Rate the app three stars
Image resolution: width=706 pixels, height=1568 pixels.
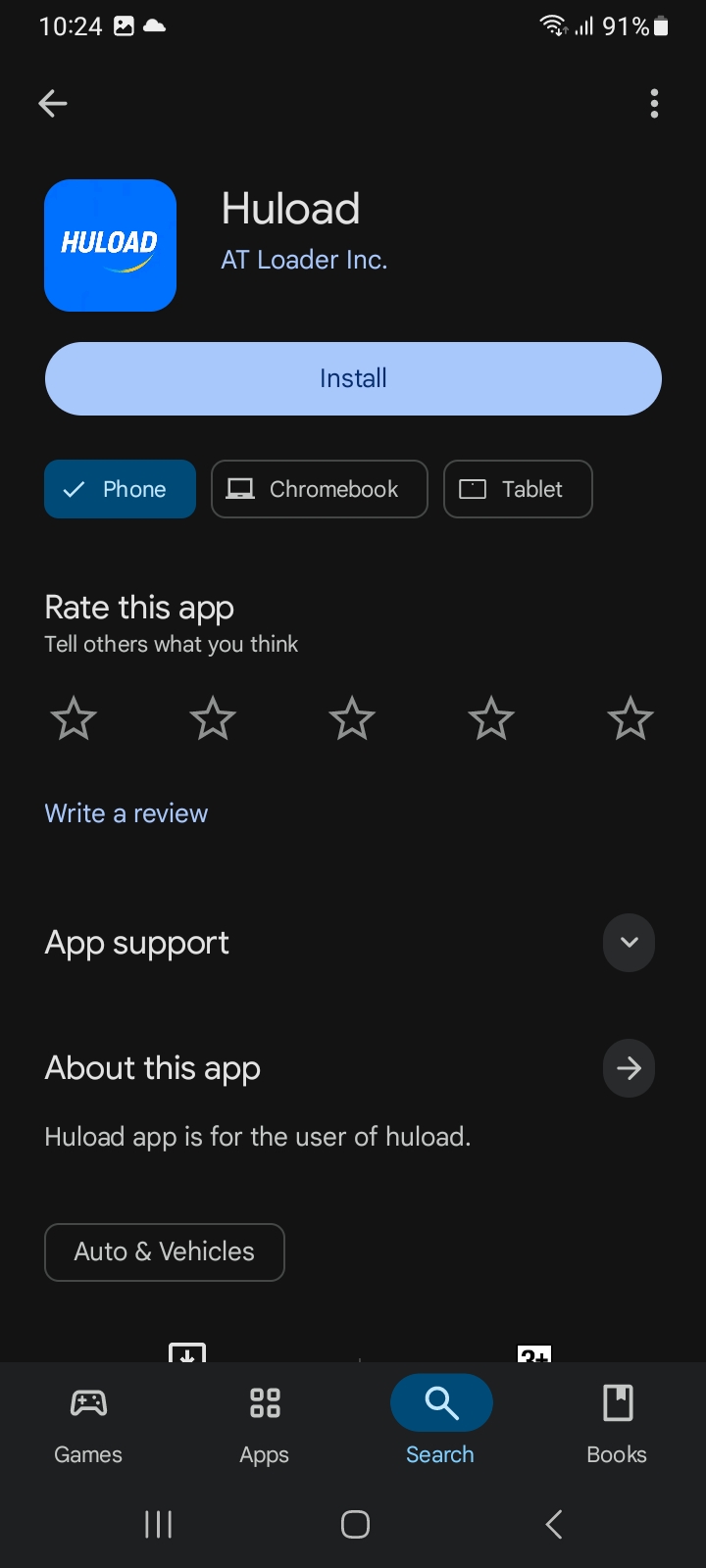coord(352,719)
